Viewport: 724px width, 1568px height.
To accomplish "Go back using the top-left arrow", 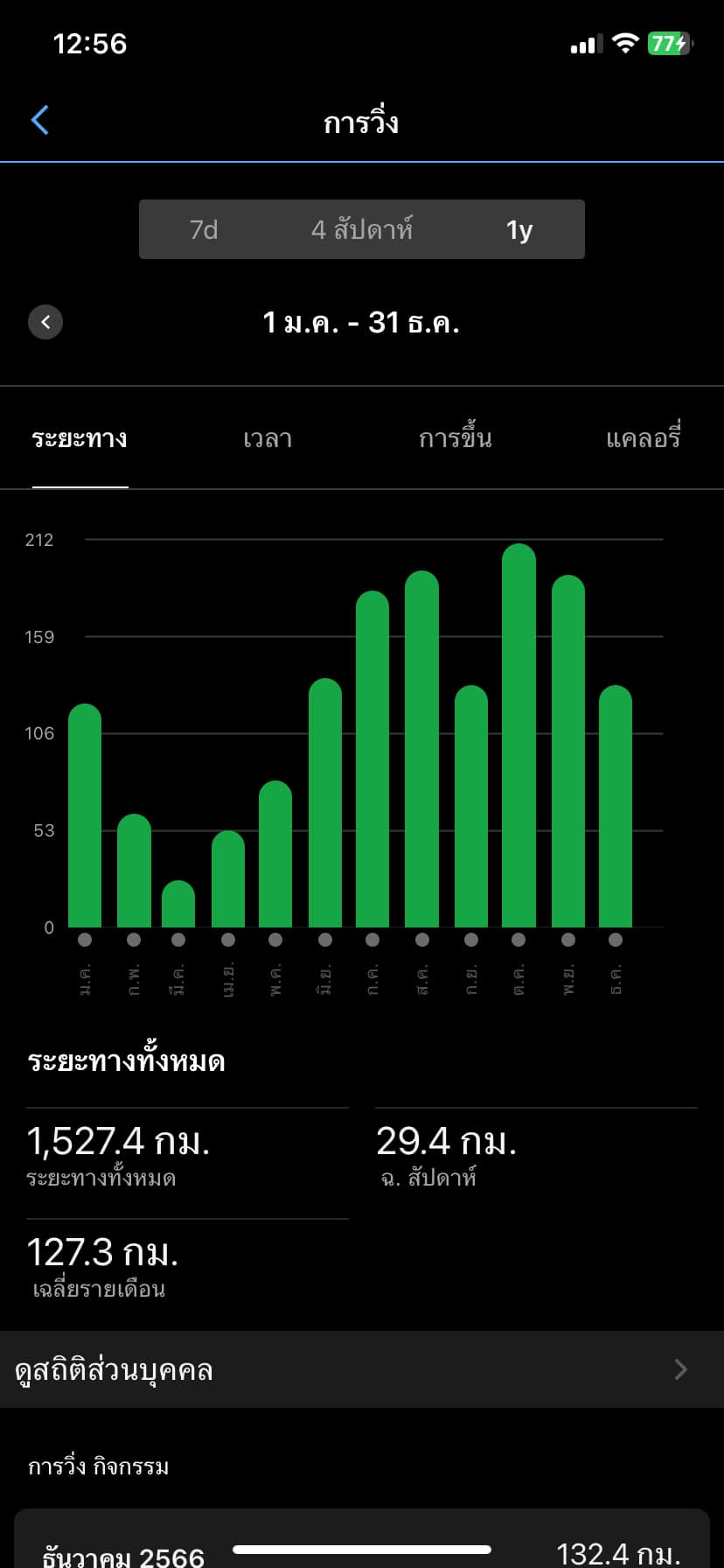I will click(x=40, y=121).
